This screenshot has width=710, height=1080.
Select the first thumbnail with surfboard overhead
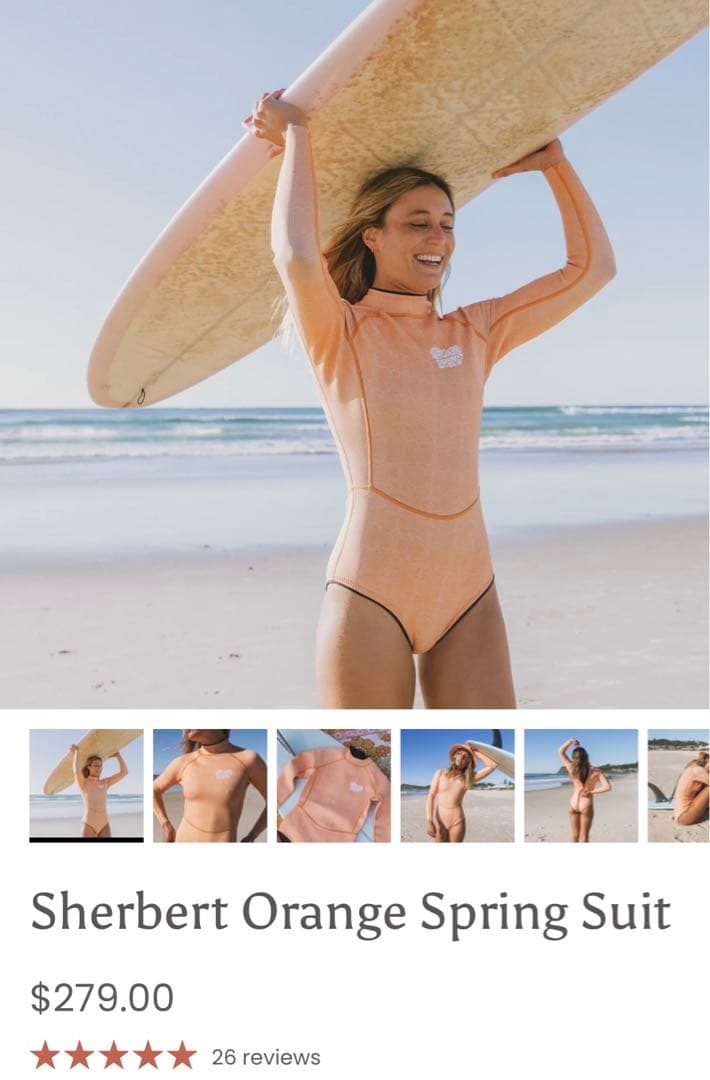[86, 784]
